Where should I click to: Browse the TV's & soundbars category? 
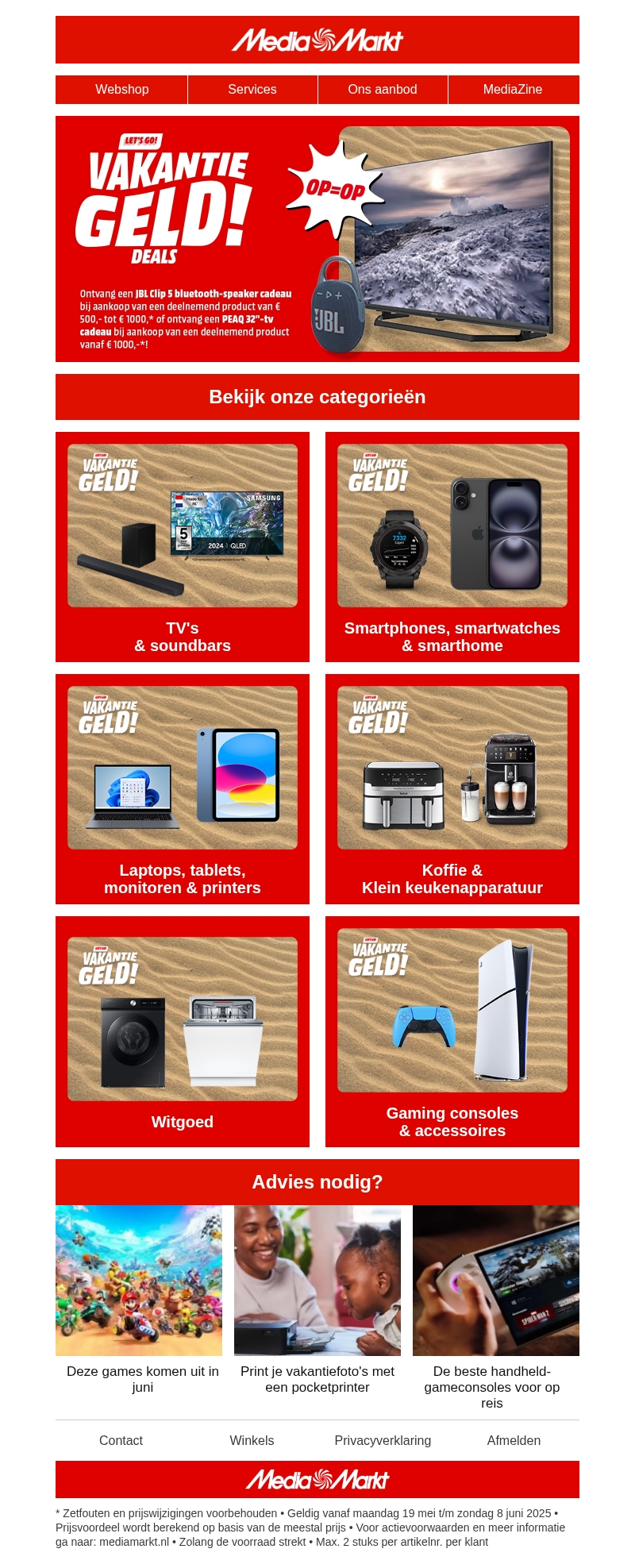click(x=183, y=547)
